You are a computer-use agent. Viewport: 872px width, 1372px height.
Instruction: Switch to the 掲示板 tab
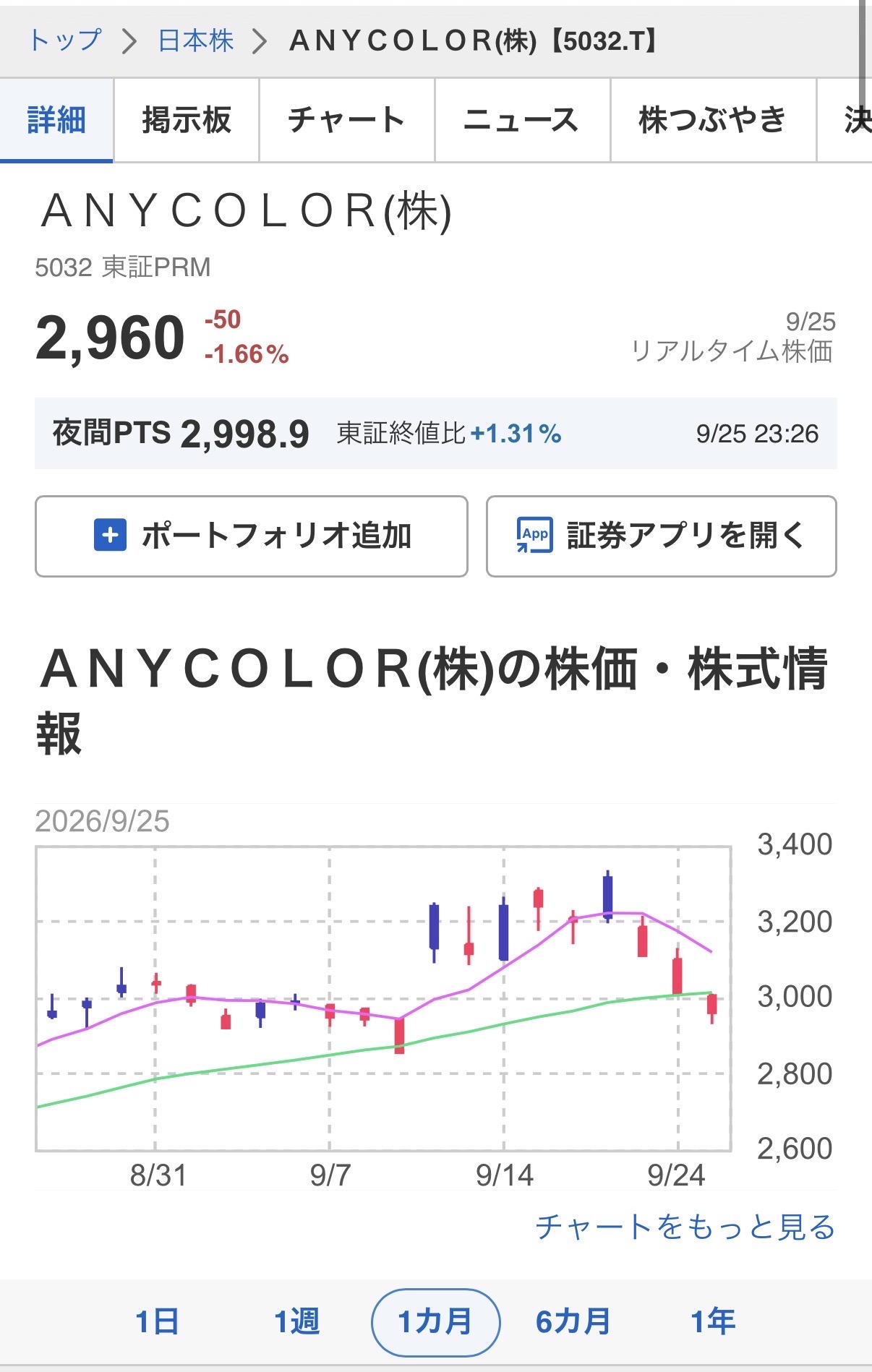click(x=187, y=120)
